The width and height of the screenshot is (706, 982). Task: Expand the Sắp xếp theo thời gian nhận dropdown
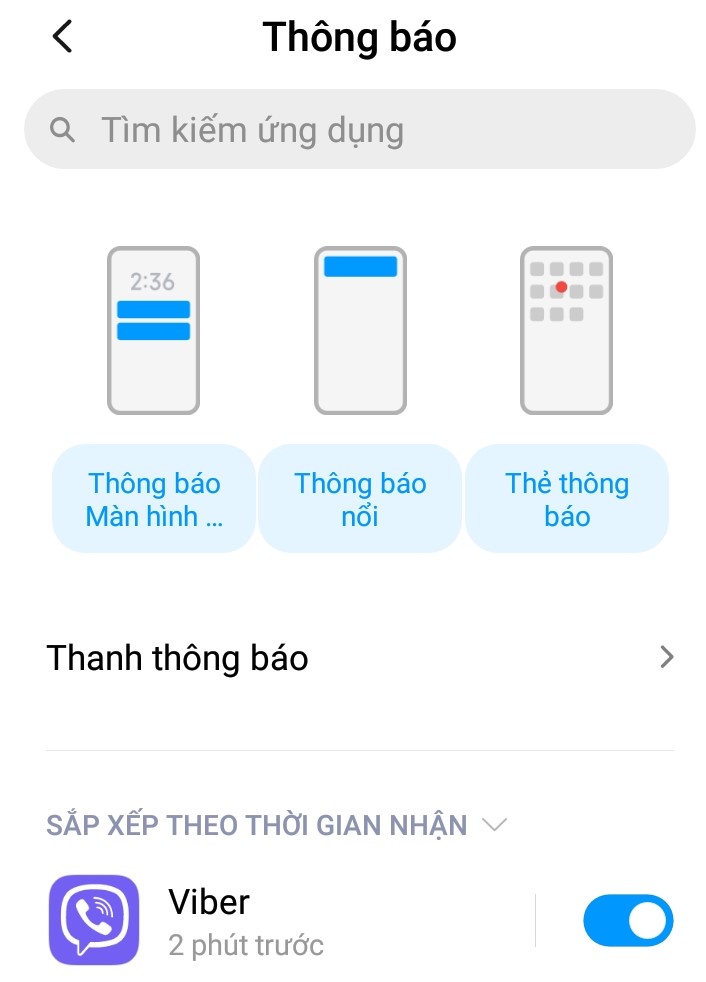276,825
